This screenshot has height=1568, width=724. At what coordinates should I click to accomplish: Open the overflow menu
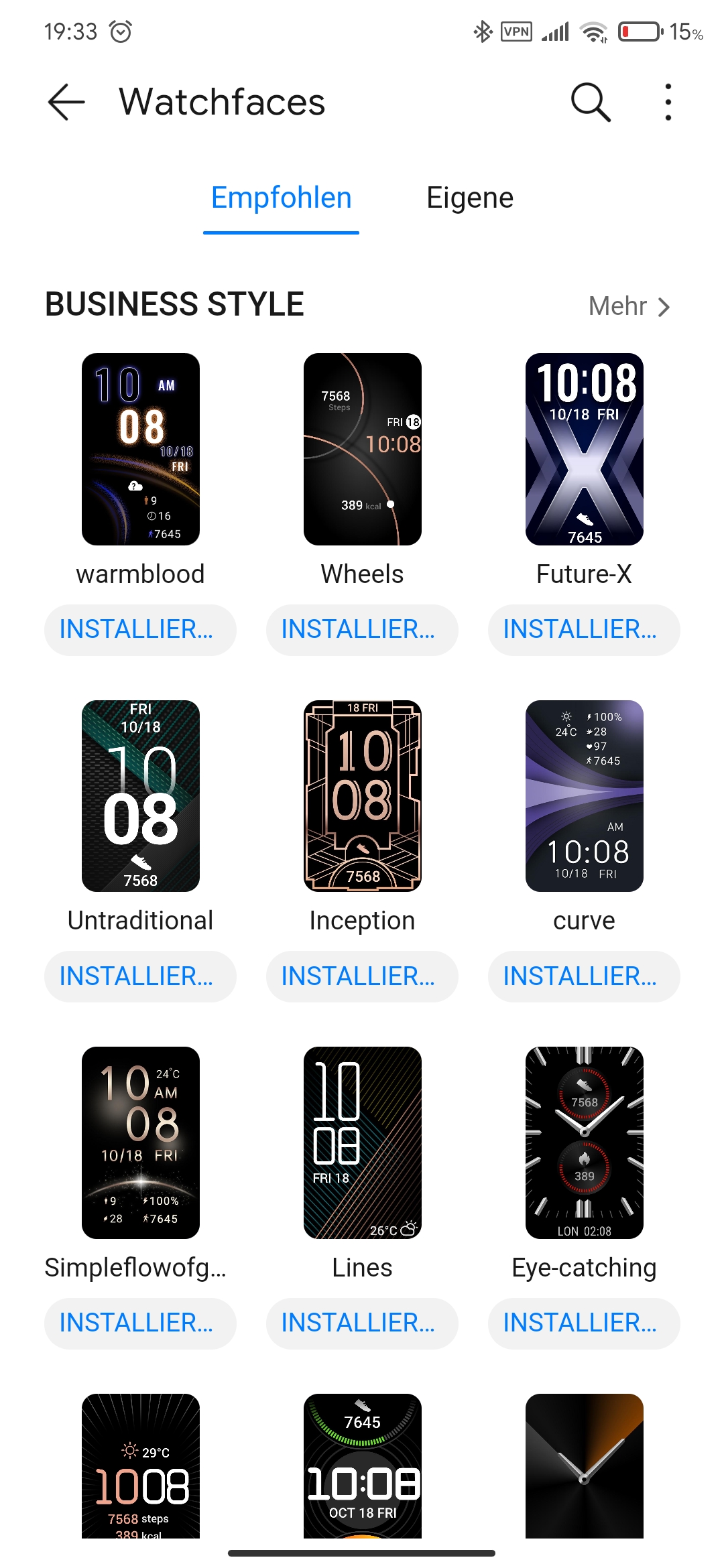[668, 102]
